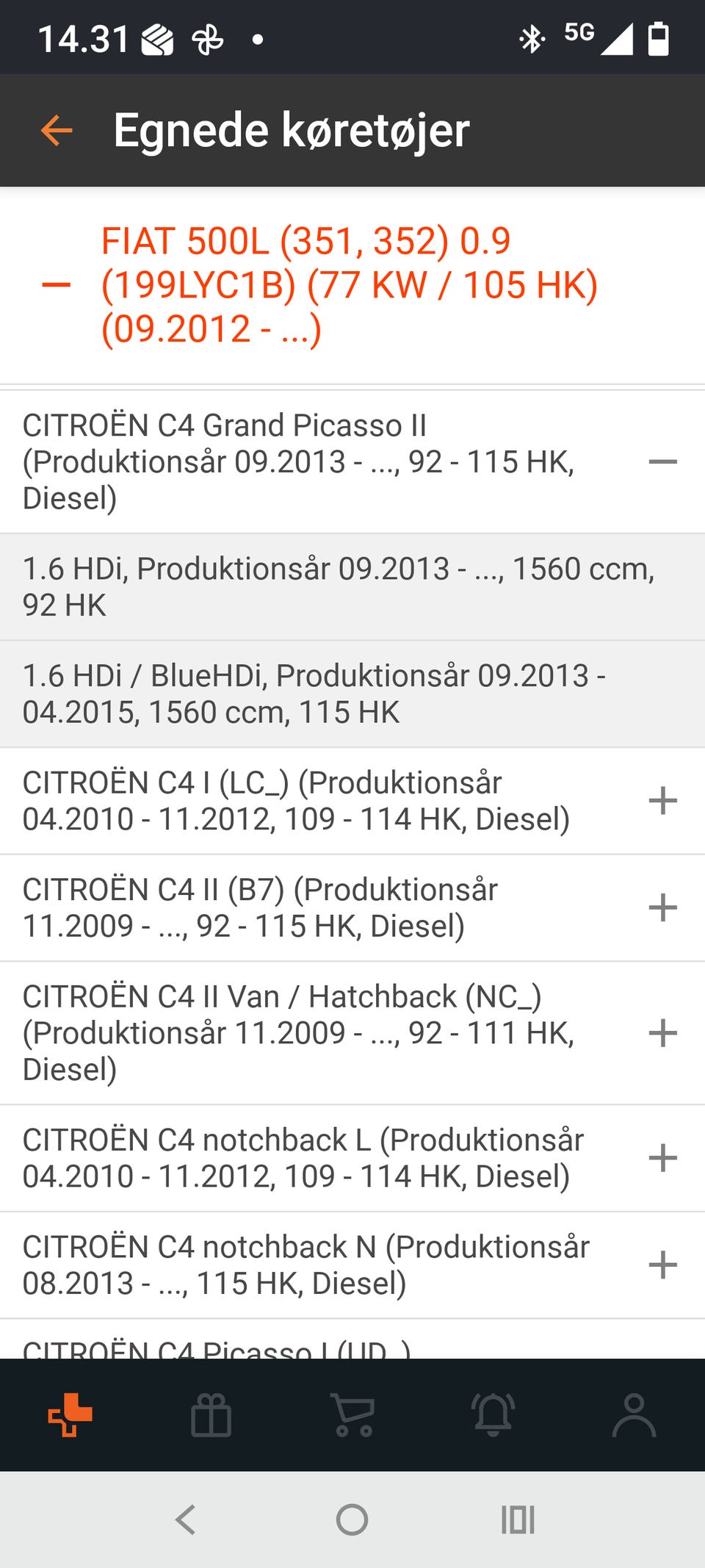Open the shopping cart tab
705x1568 pixels.
click(352, 1414)
